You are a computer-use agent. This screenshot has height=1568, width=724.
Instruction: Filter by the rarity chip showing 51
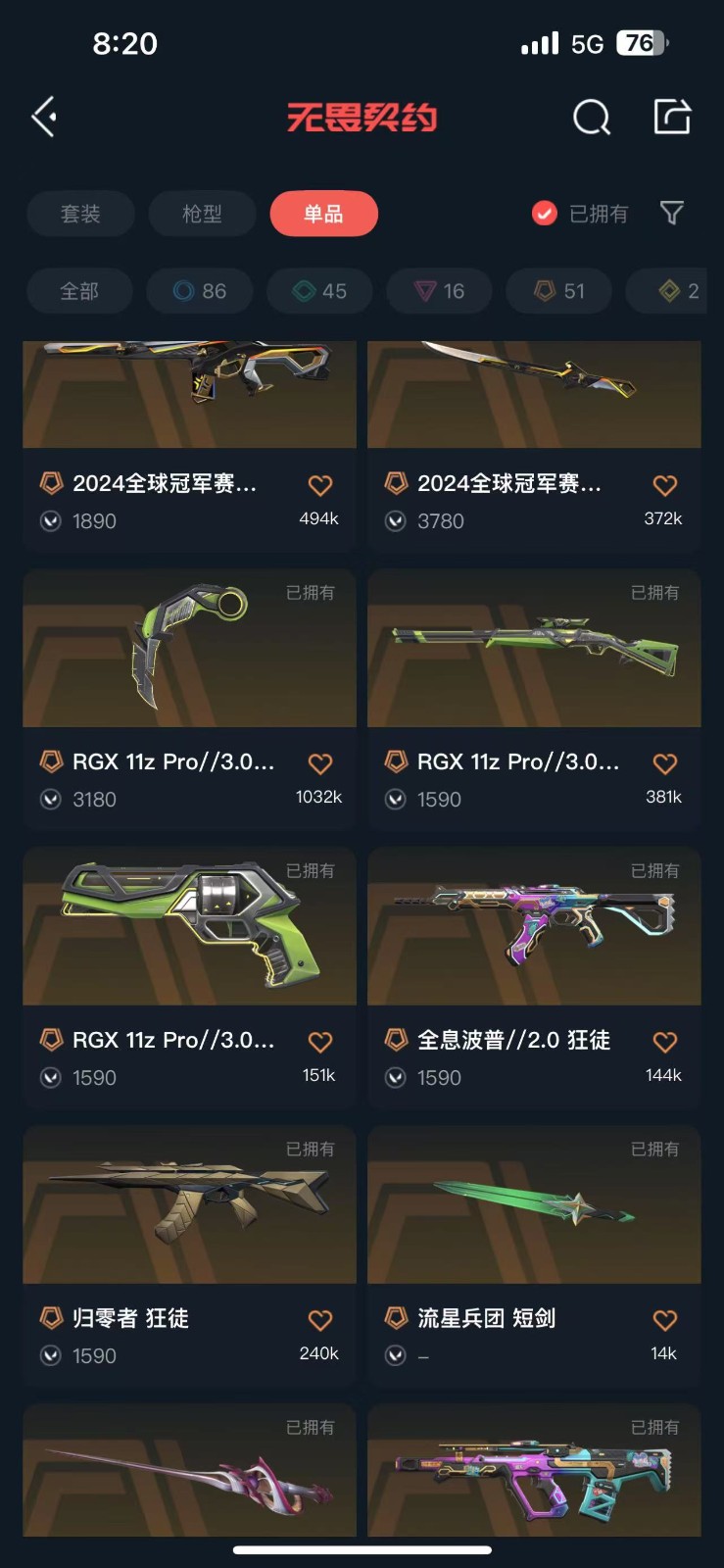tap(559, 291)
